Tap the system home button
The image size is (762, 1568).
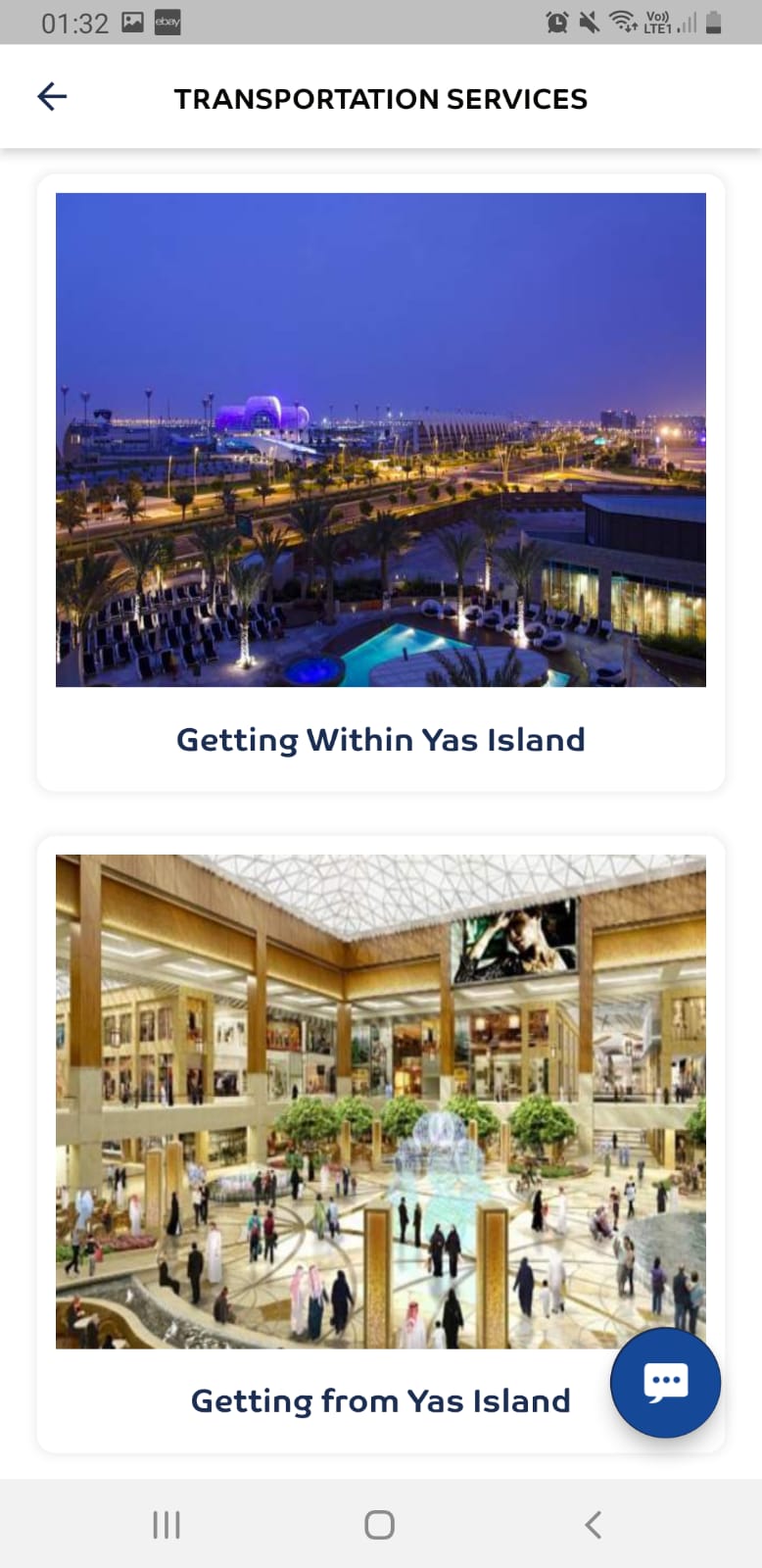(x=379, y=1525)
